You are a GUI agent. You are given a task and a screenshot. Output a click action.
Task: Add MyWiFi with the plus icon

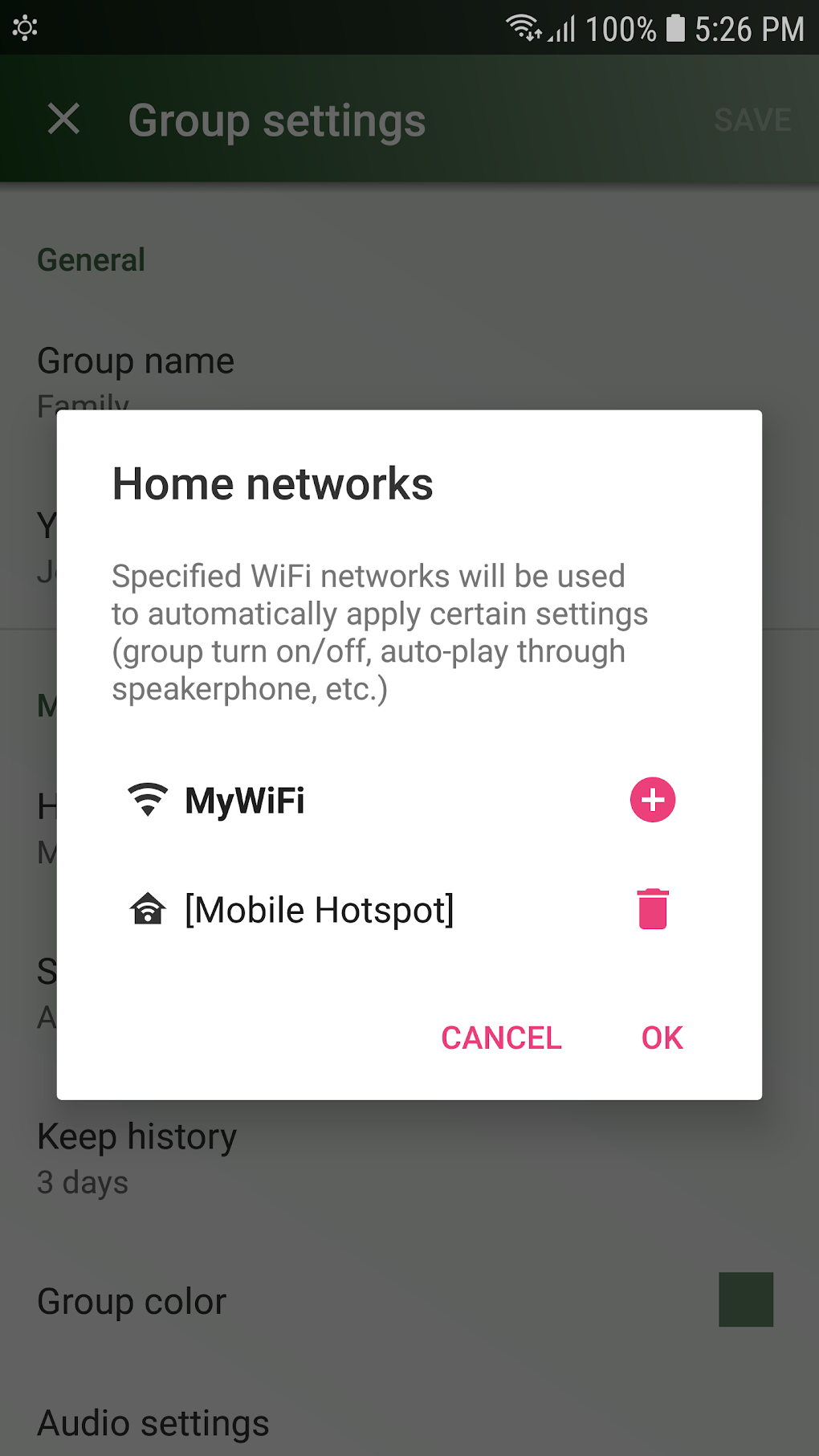point(652,800)
